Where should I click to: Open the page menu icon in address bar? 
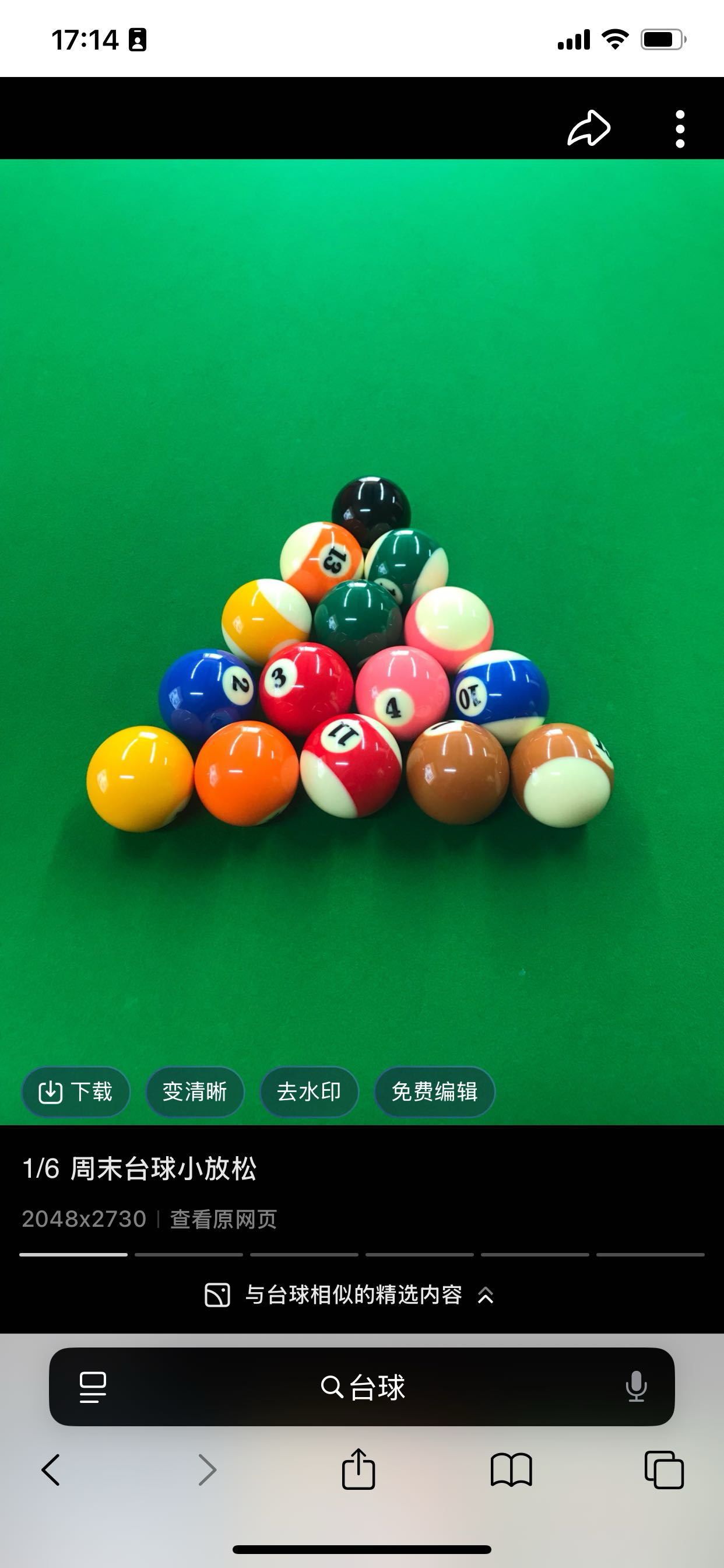(x=93, y=1387)
